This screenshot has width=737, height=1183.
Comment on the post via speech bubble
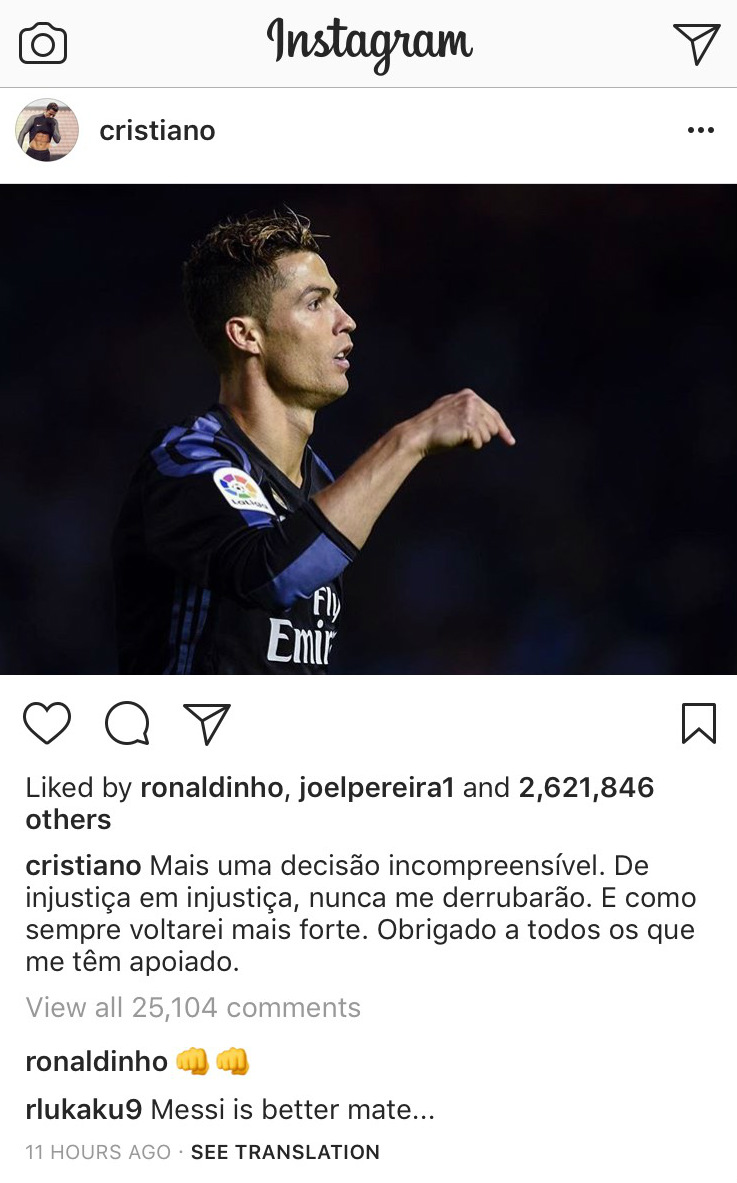click(127, 723)
